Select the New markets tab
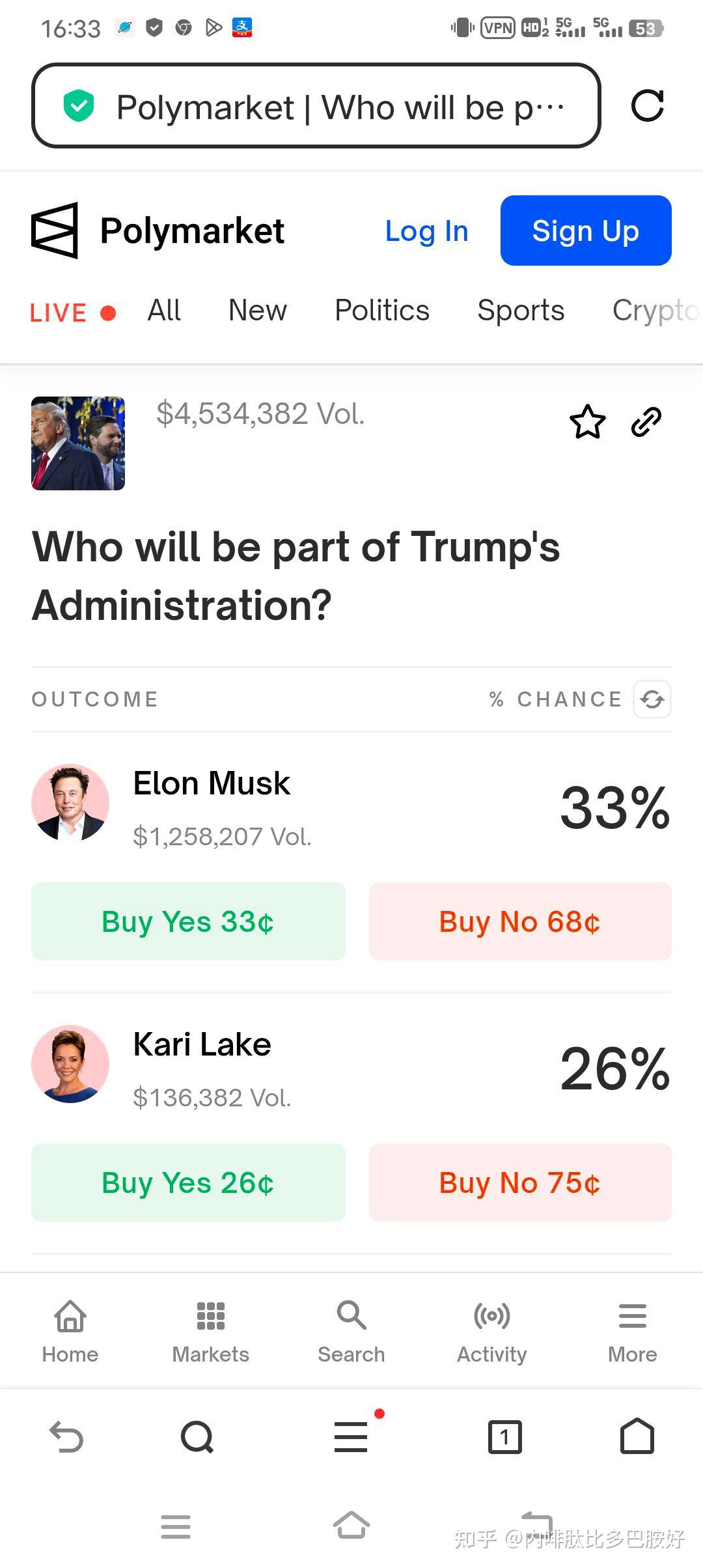703x1568 pixels. (x=257, y=311)
